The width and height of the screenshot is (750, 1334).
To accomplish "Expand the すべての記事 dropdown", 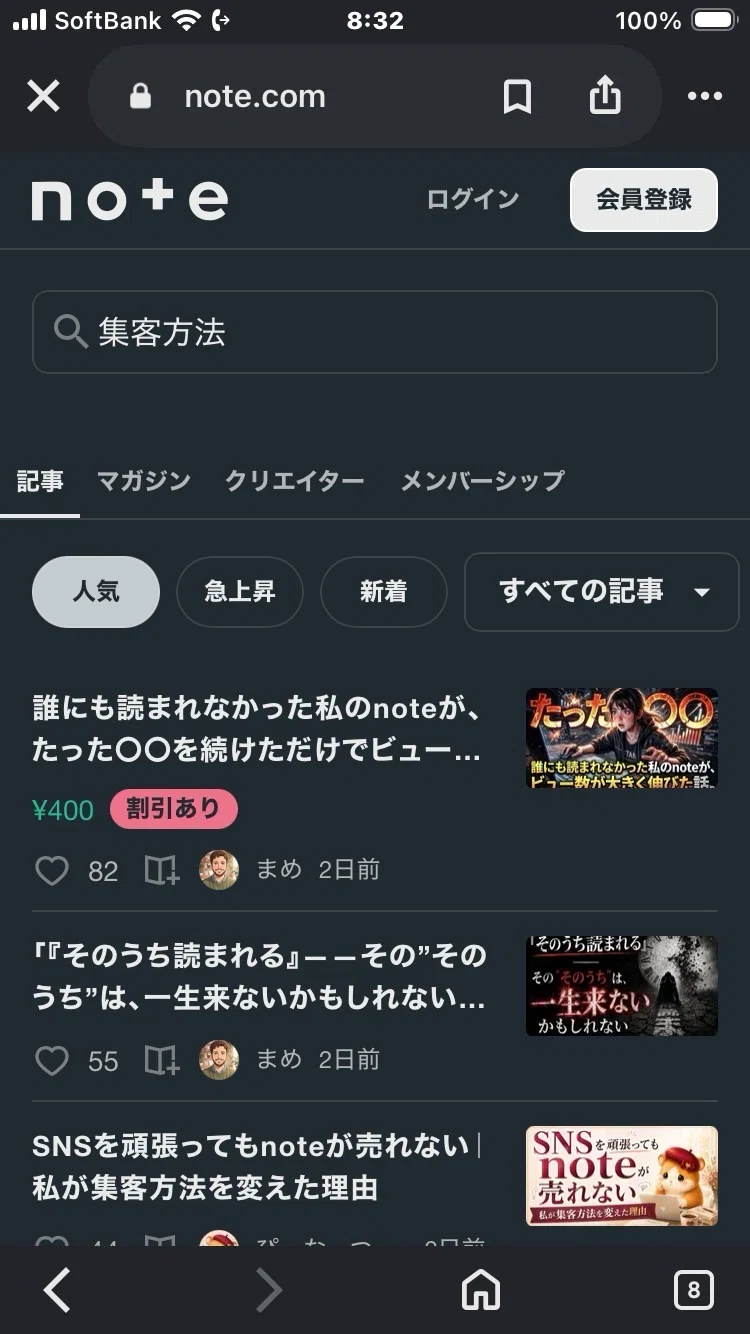I will 602,592.
